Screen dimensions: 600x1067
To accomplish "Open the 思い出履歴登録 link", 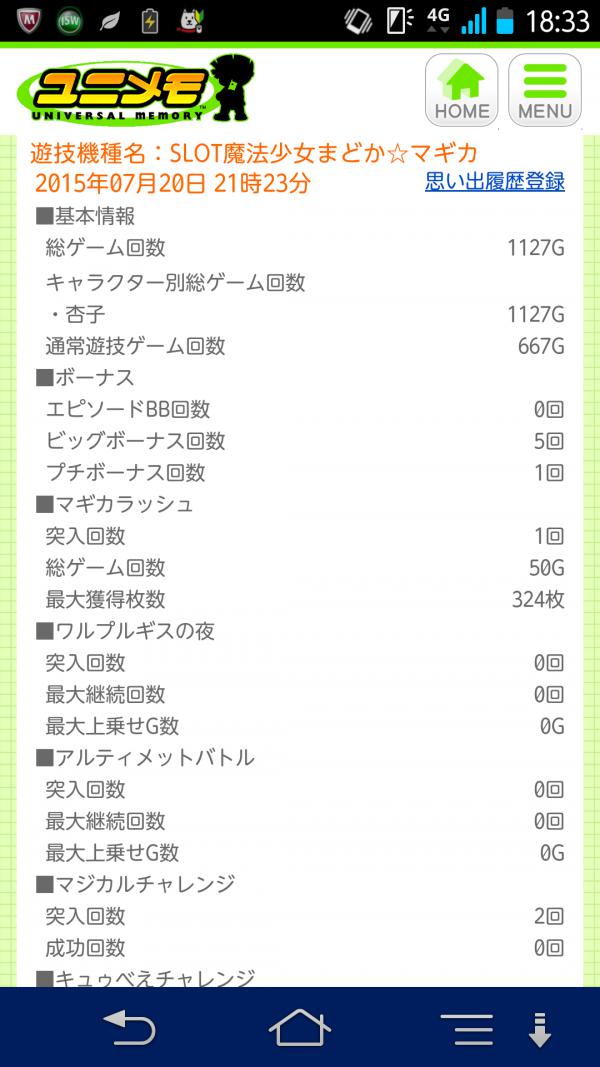I will click(x=495, y=182).
